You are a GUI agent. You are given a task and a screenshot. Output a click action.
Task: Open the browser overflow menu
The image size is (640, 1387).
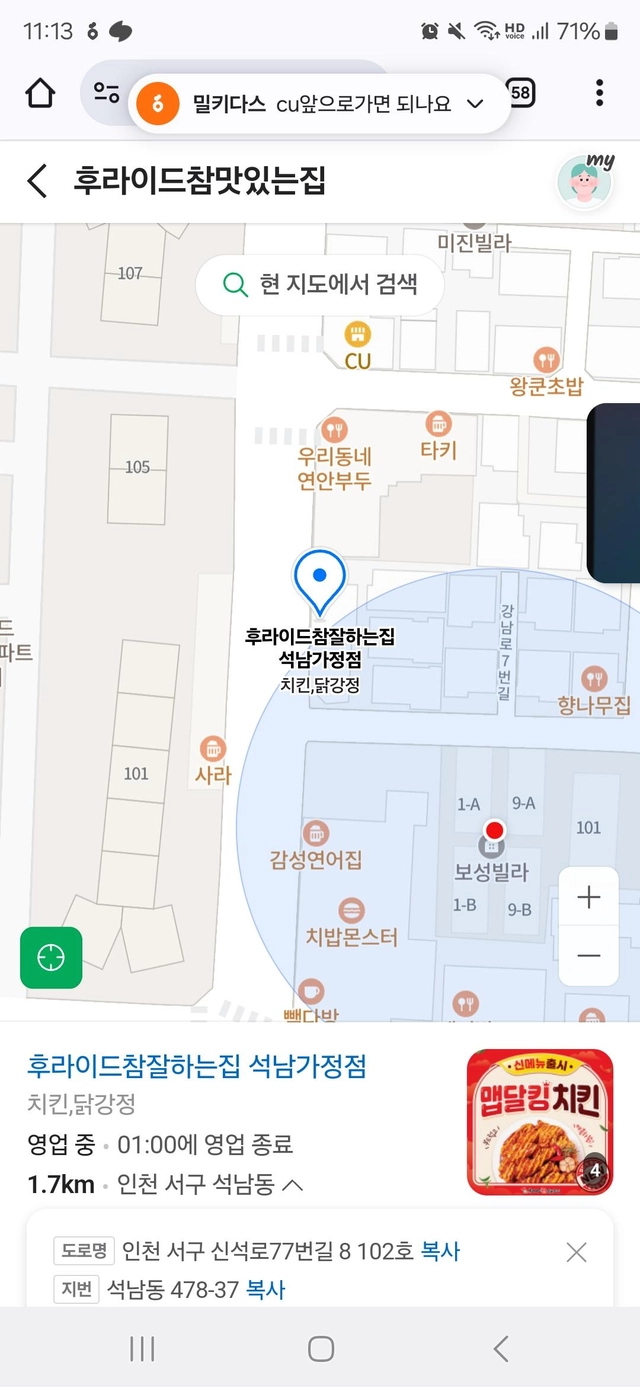tap(599, 94)
